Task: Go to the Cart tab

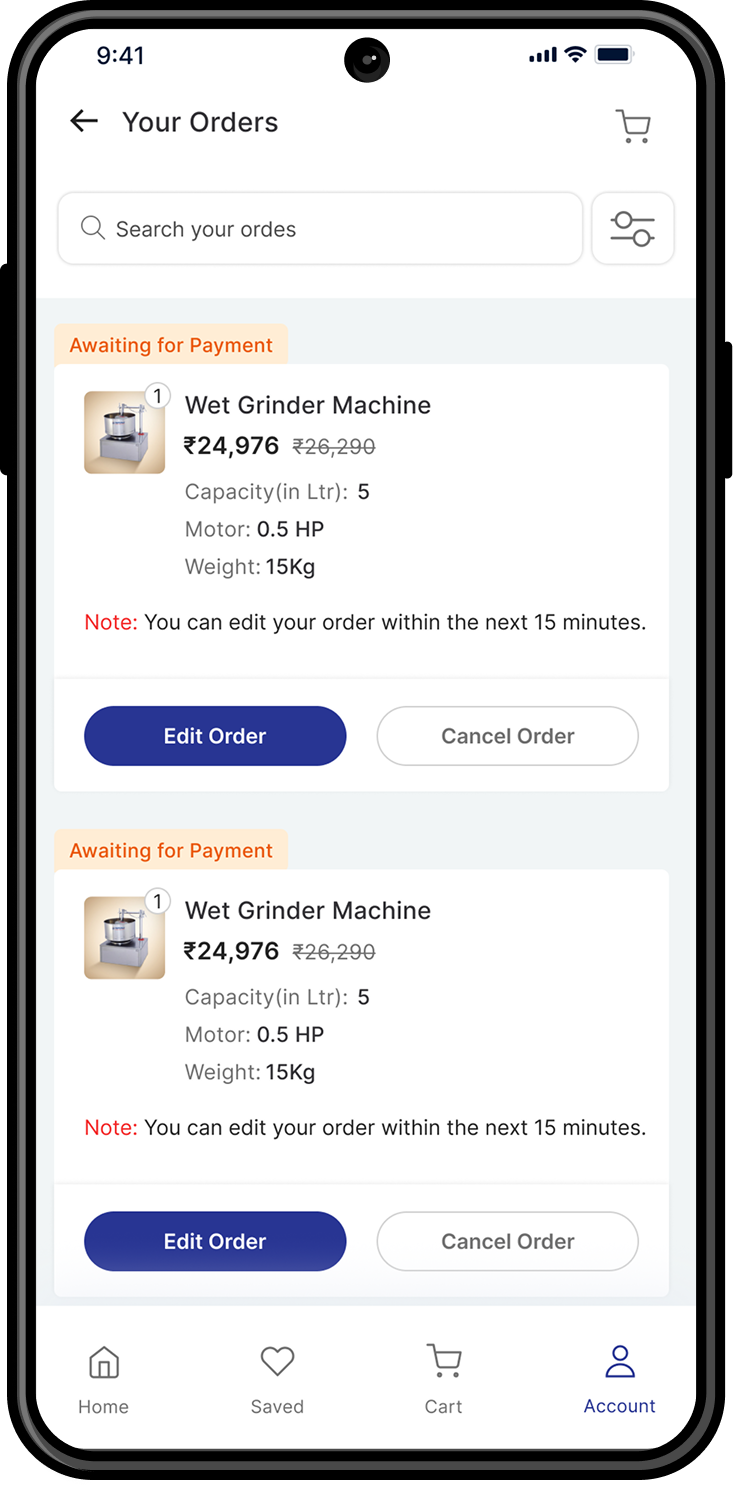Action: tap(444, 1379)
